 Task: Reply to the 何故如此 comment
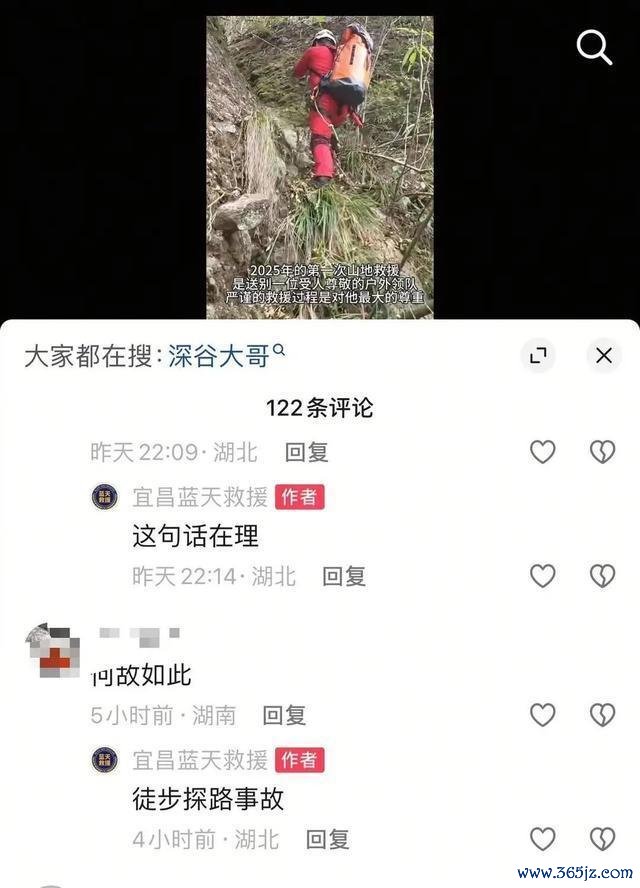(x=284, y=715)
